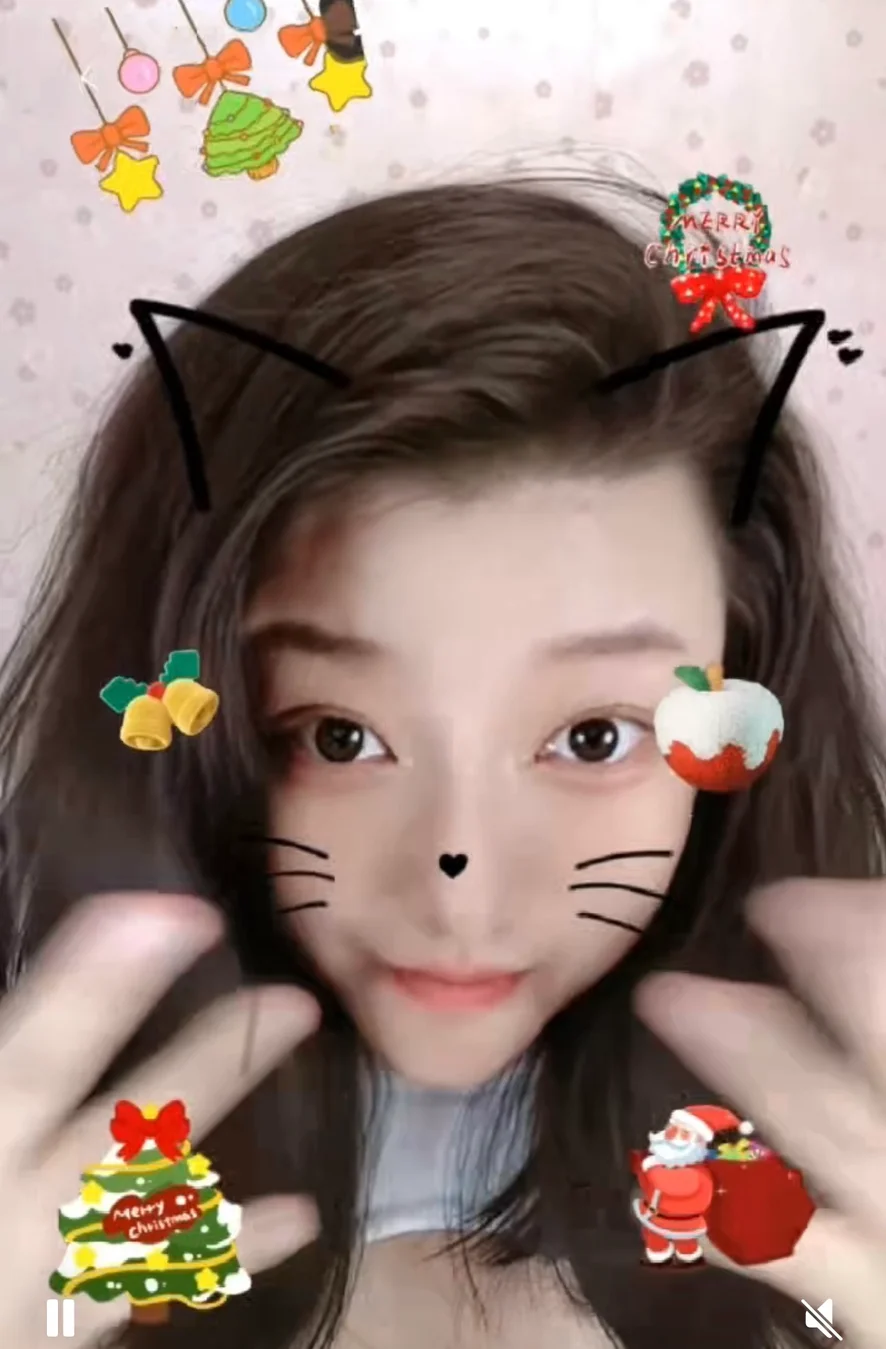This screenshot has height=1349, width=886.
Task: Unmute the video sound
Action: pos(822,1318)
